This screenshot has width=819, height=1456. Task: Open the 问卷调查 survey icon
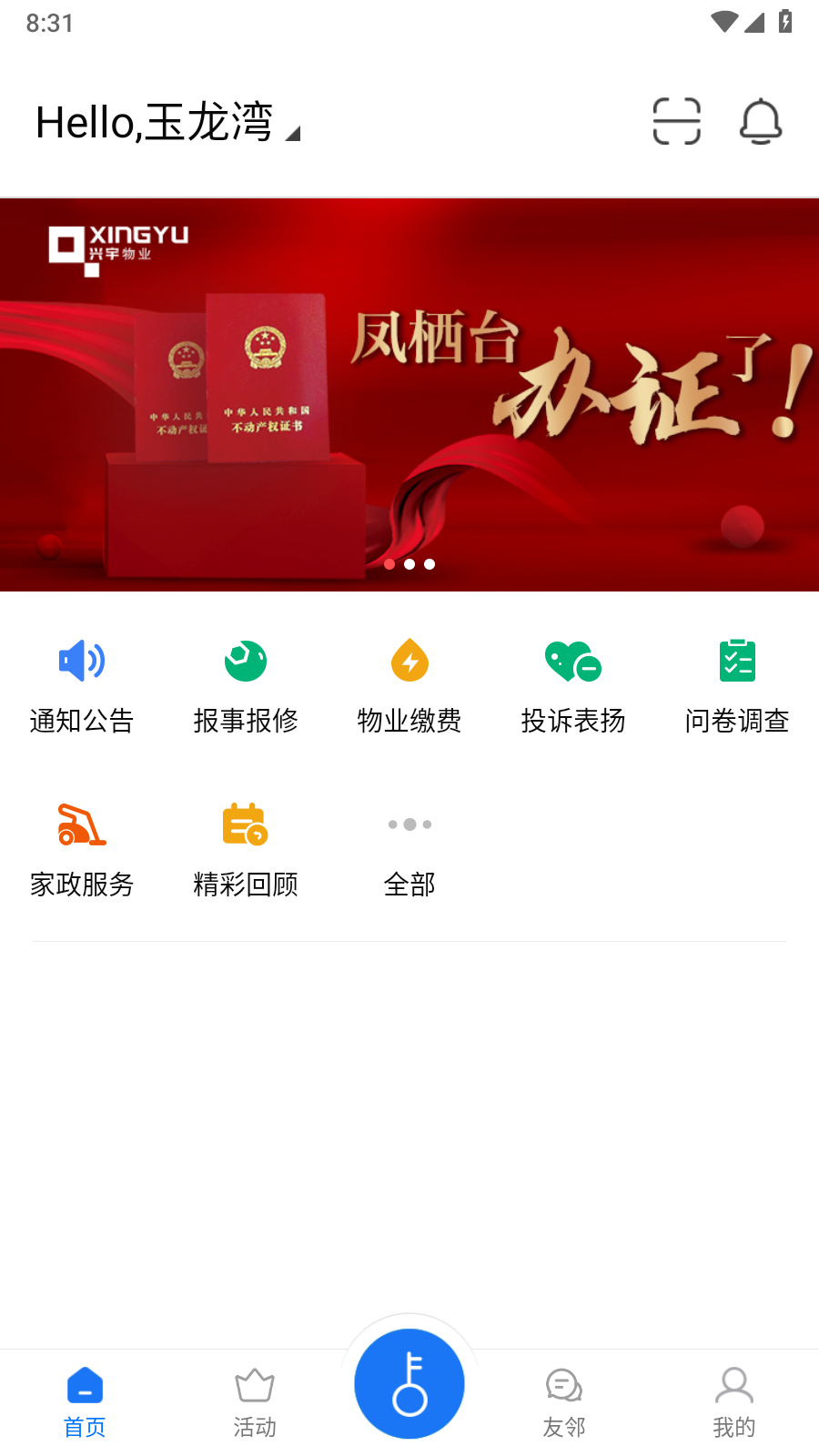tap(737, 682)
